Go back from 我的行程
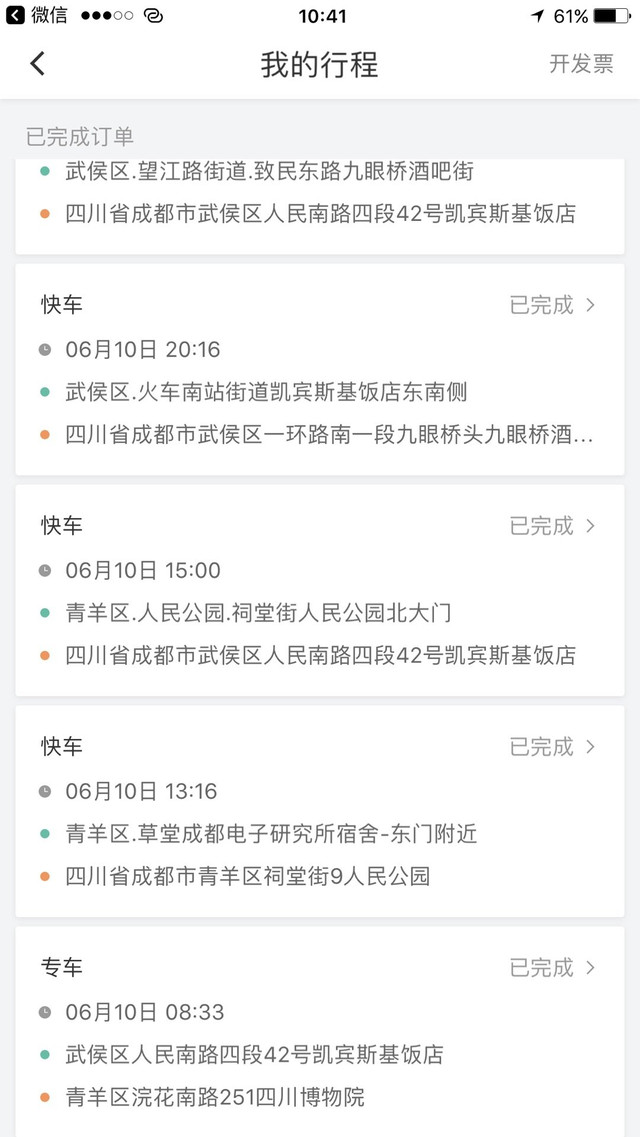Image resolution: width=640 pixels, height=1137 pixels. [38, 64]
